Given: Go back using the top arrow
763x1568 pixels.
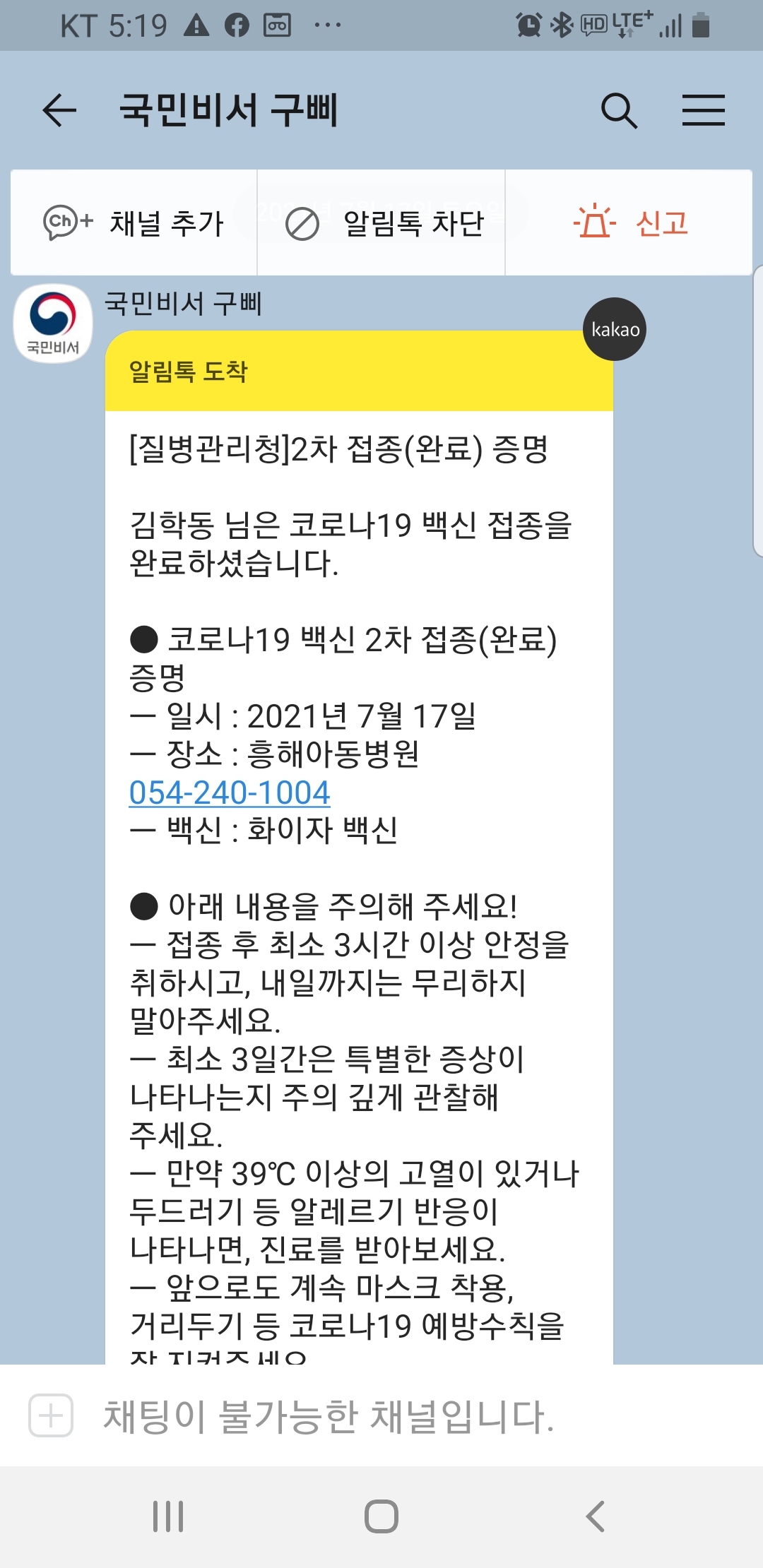Looking at the screenshot, I should 59,110.
